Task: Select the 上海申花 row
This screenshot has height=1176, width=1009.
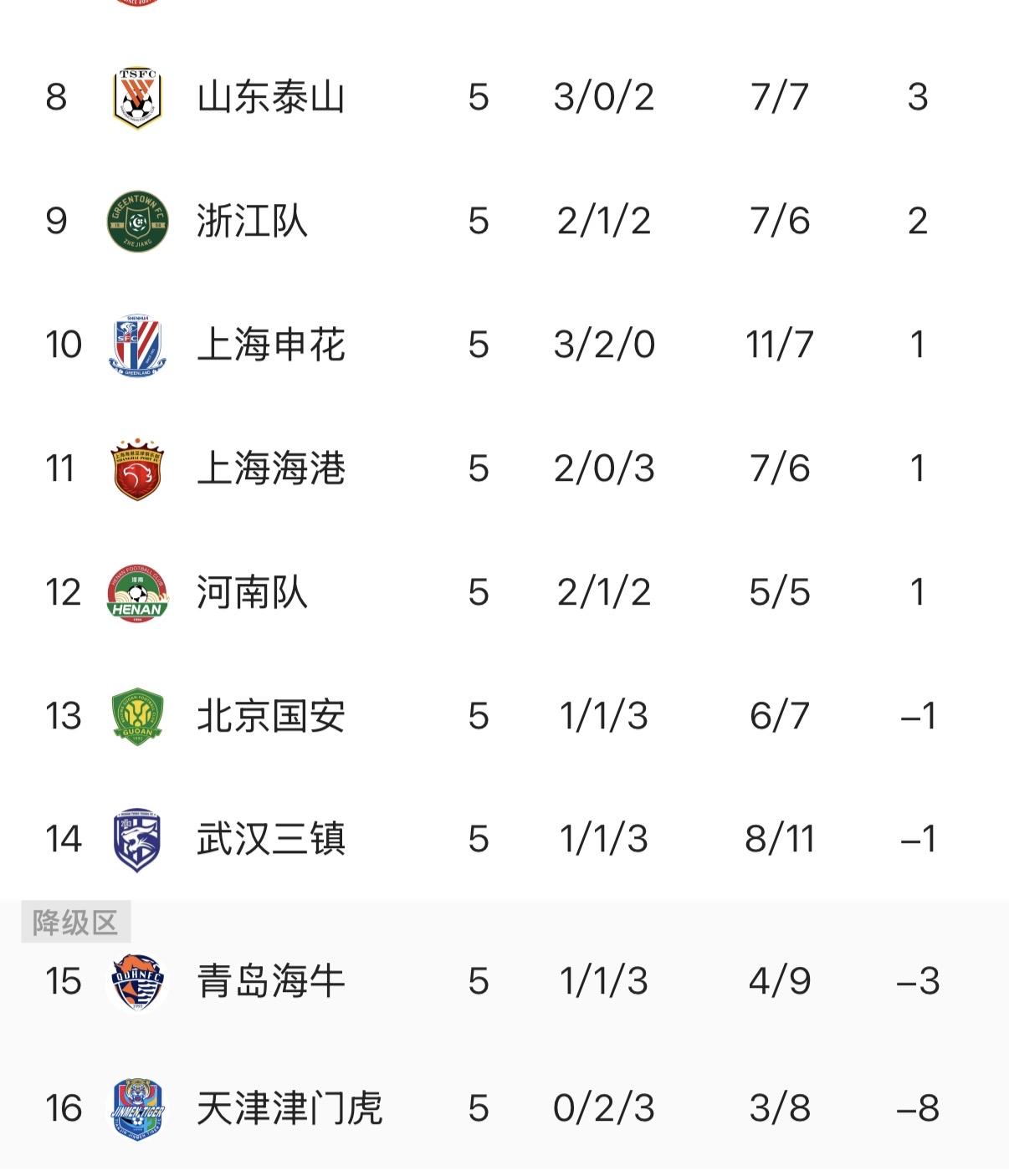Action: [270, 345]
